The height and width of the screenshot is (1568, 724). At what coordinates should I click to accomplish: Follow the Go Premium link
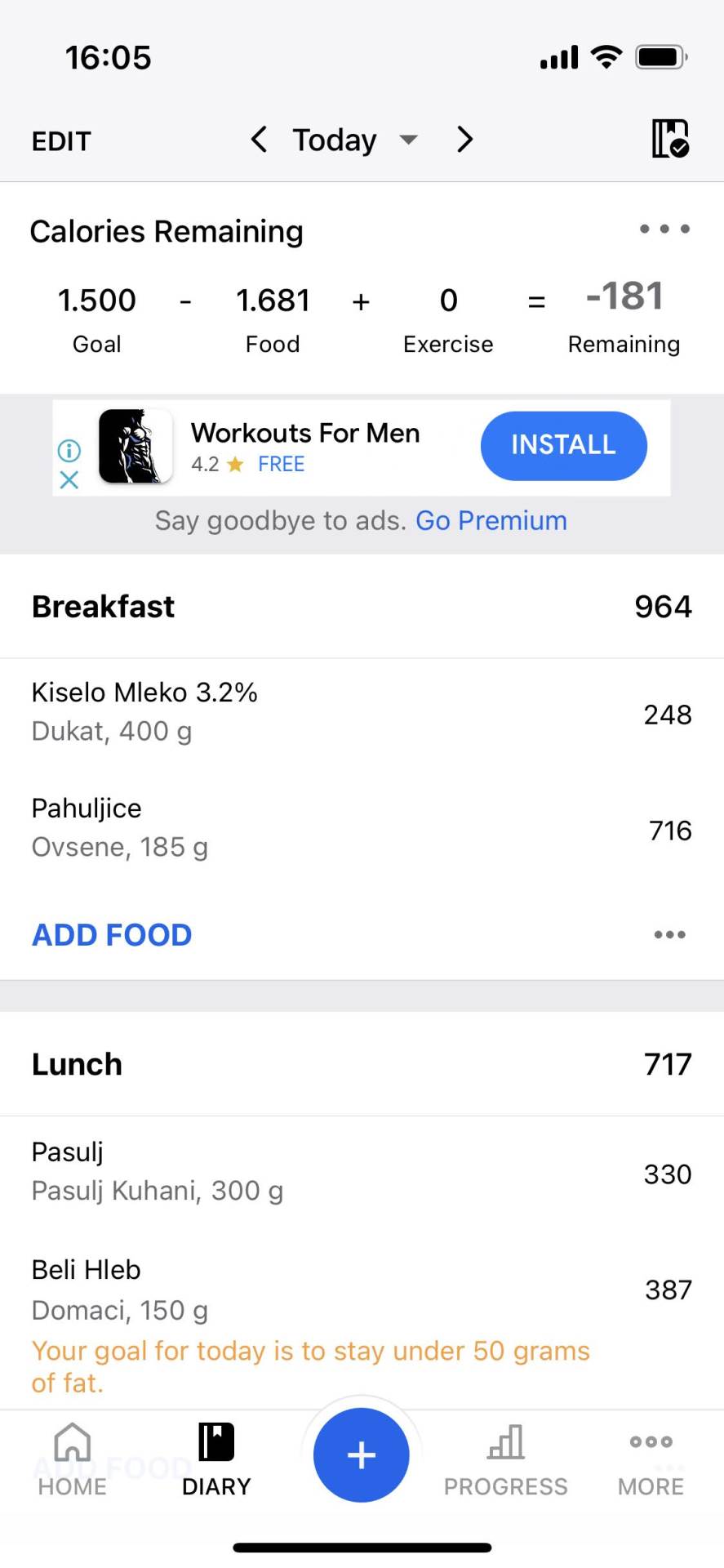(491, 520)
